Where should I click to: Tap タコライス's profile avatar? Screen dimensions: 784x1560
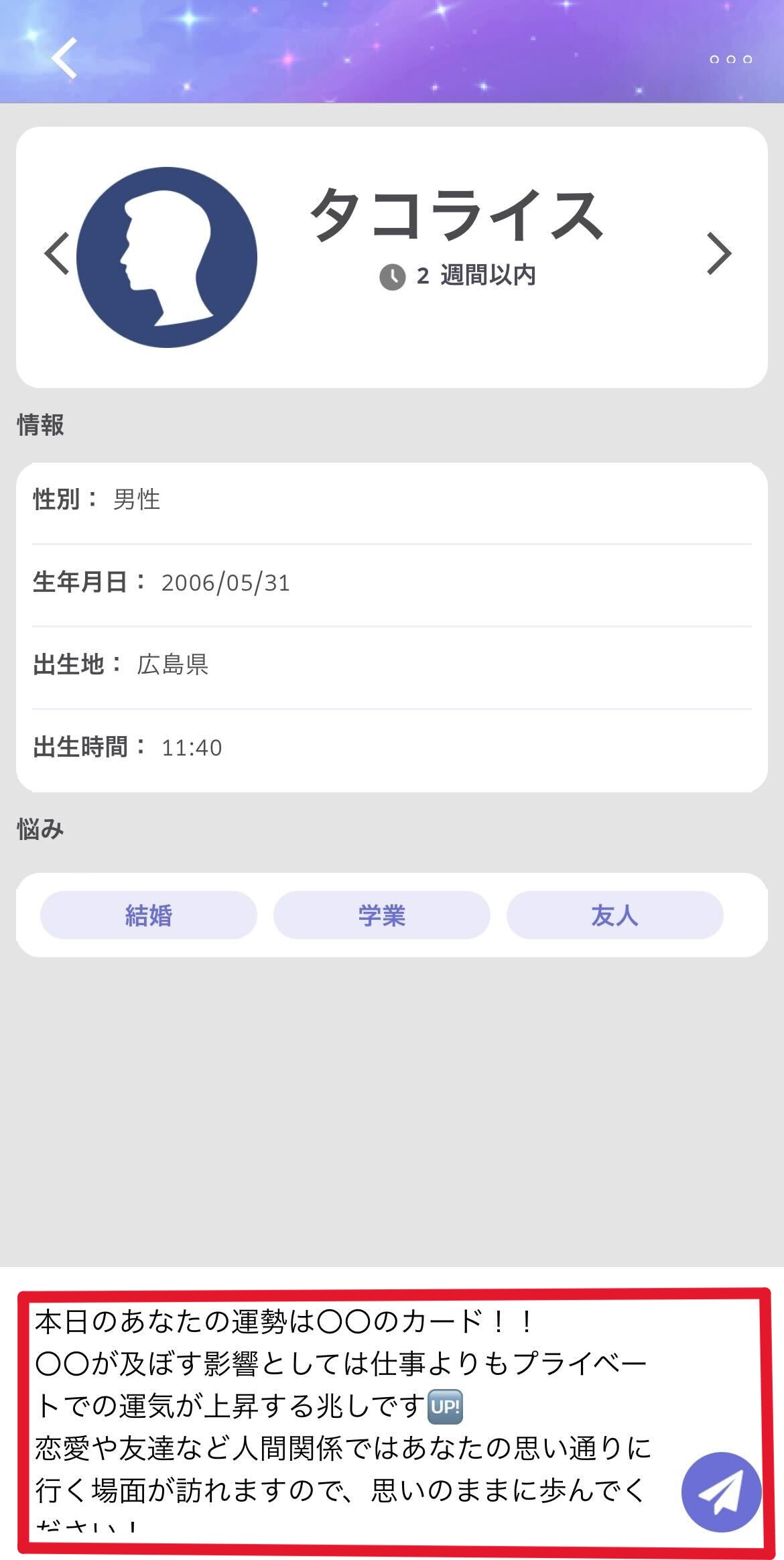point(167,257)
